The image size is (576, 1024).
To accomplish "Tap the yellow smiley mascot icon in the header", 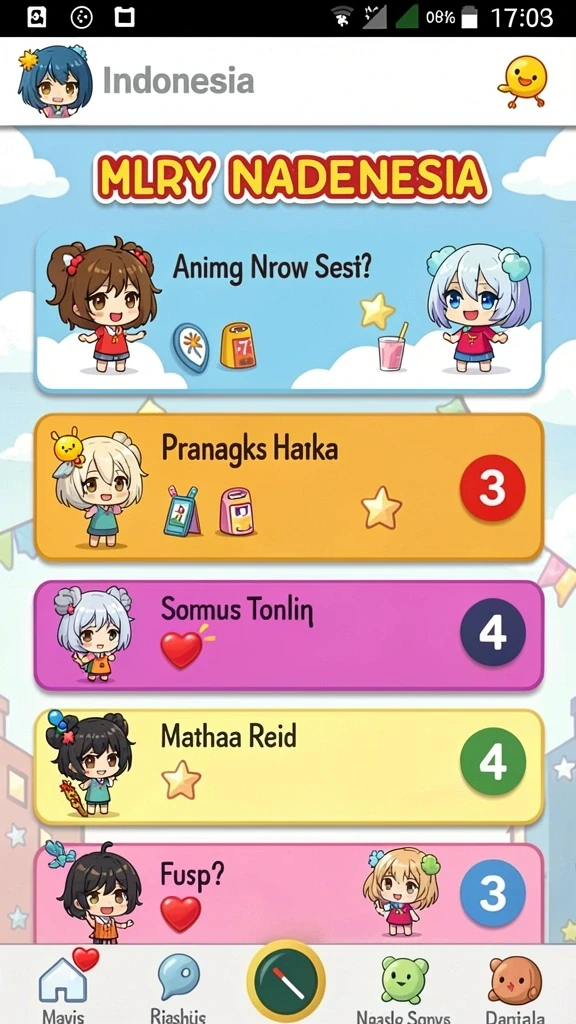I will tap(524, 81).
